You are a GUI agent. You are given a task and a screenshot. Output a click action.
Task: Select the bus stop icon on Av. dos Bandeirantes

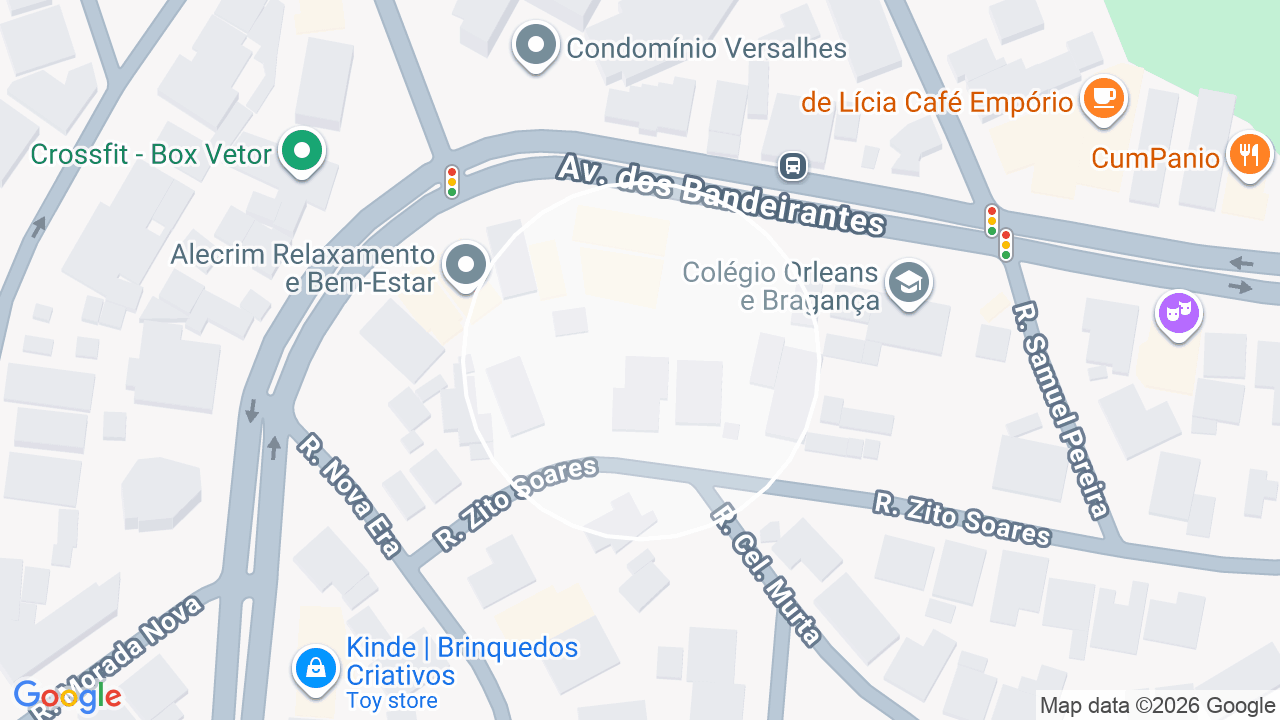793,165
